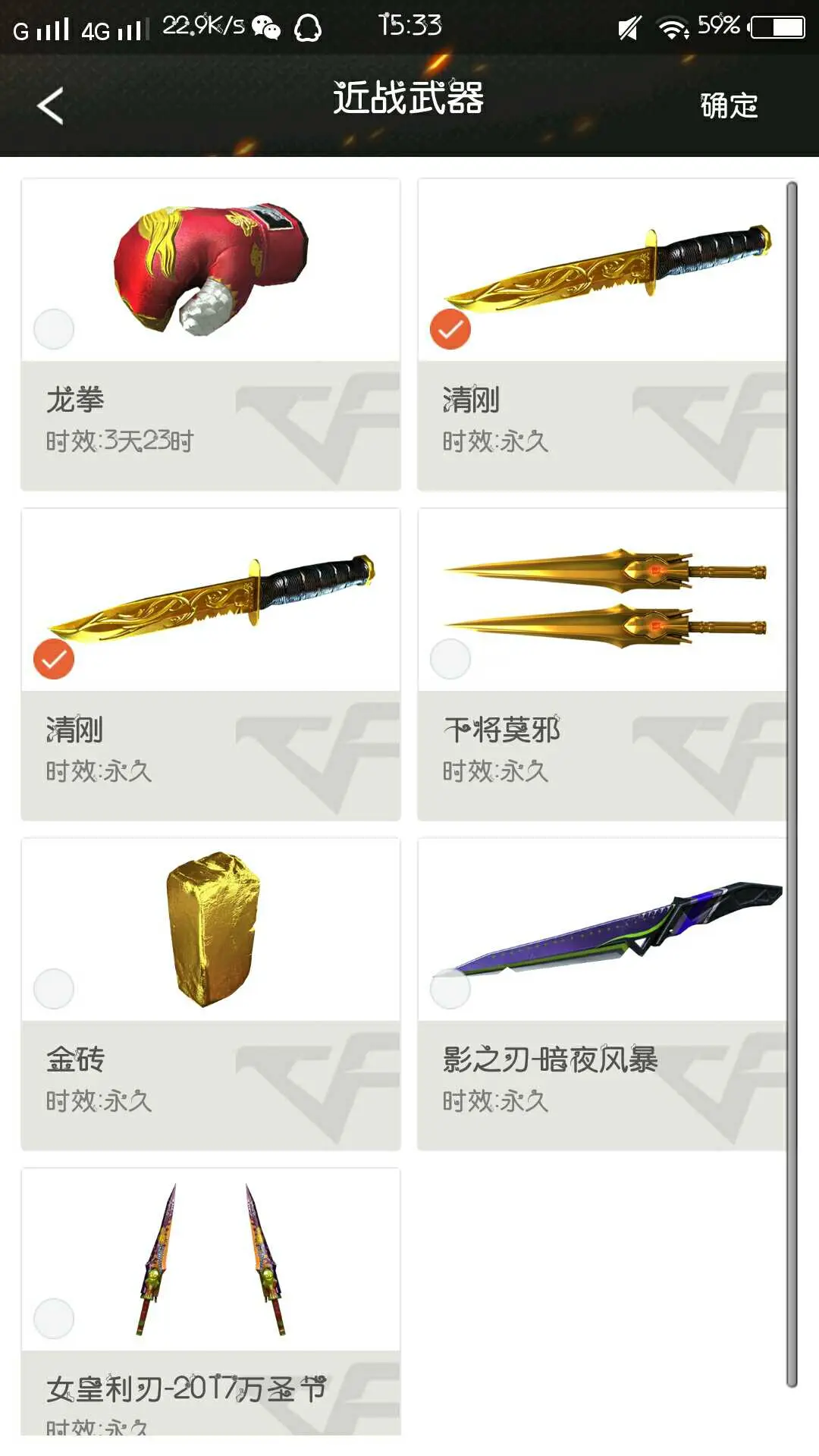This screenshot has height=1456, width=819.
Task: Confirm the selection with 确定
Action: pyautogui.click(x=728, y=106)
